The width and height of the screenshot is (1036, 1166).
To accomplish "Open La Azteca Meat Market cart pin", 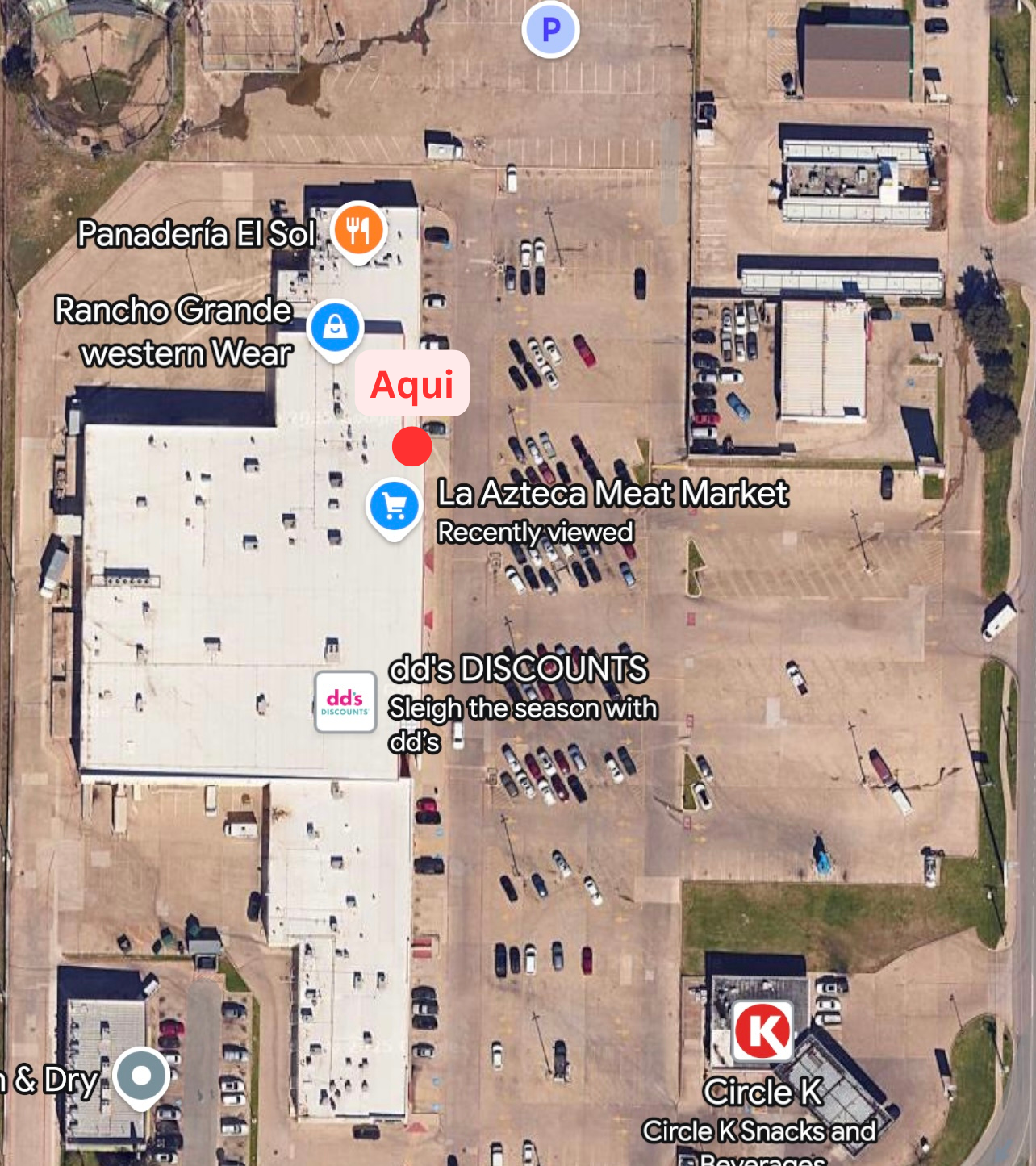I will pyautogui.click(x=394, y=504).
